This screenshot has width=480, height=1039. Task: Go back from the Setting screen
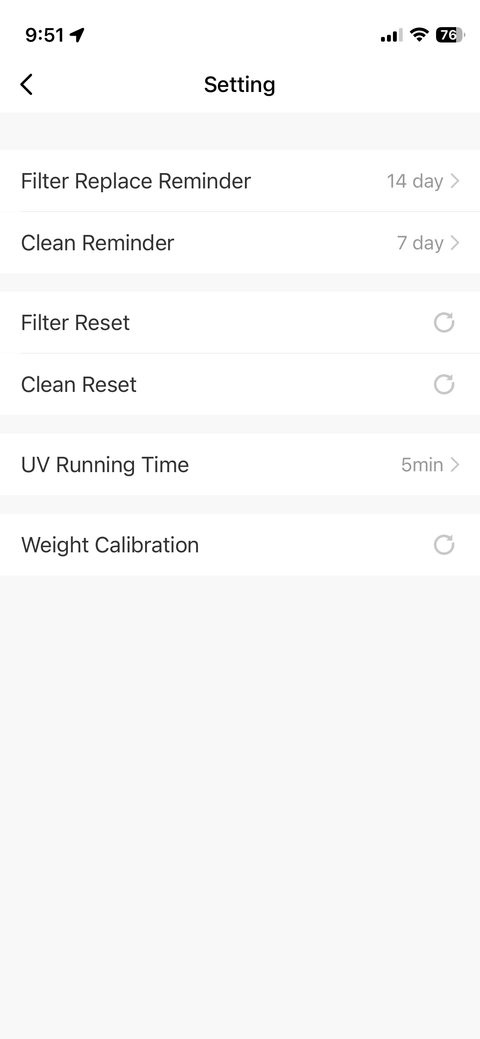click(27, 85)
